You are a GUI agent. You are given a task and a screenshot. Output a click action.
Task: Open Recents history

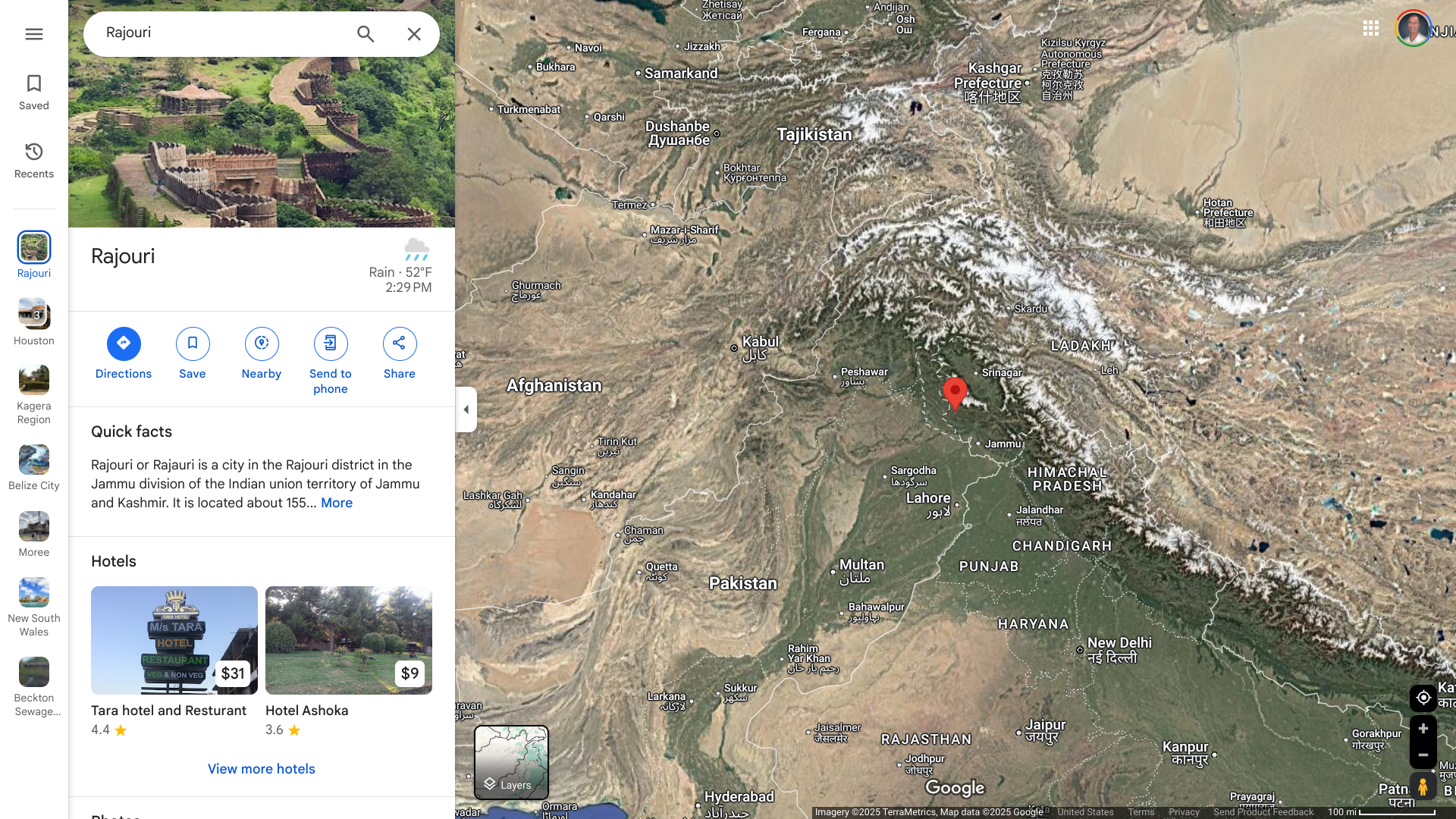pos(33,161)
